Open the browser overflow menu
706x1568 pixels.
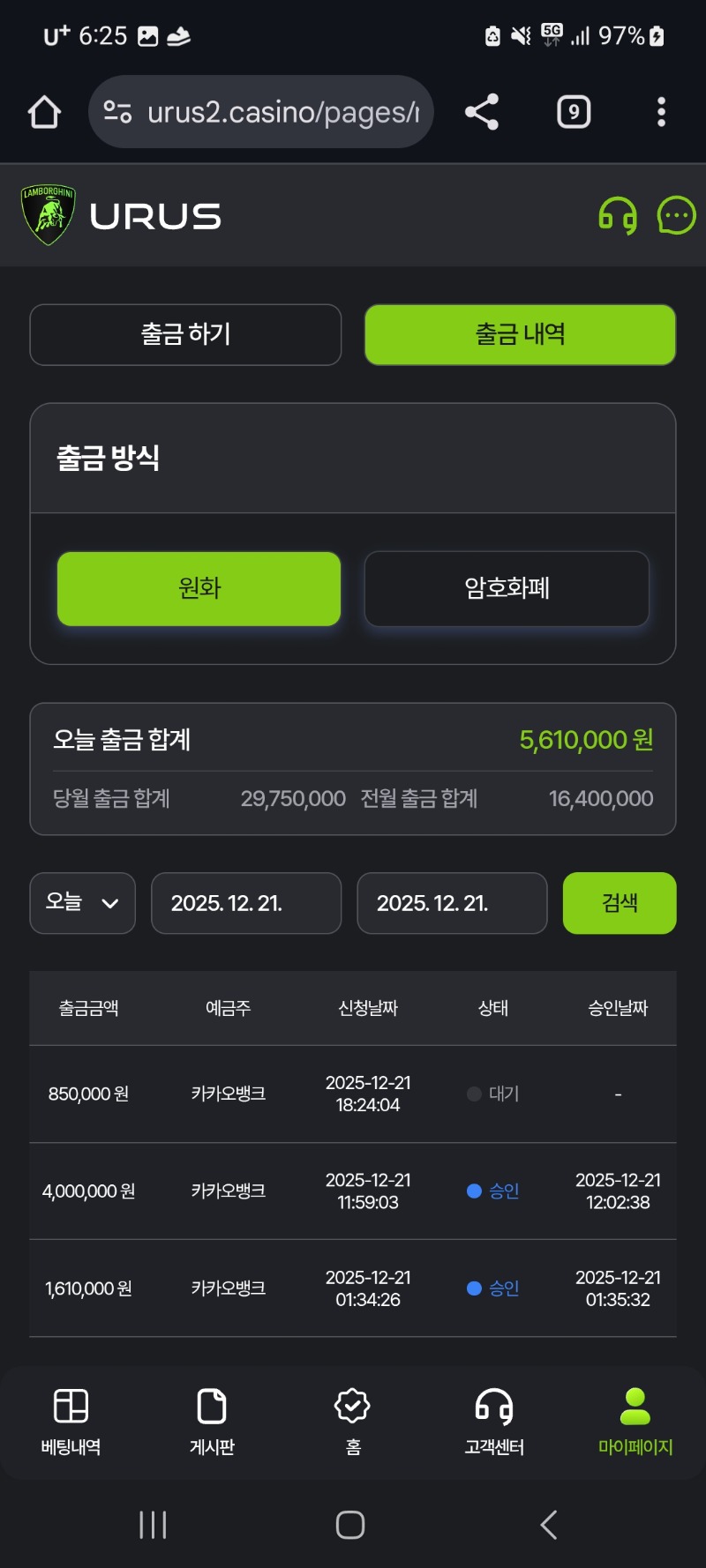tap(661, 112)
